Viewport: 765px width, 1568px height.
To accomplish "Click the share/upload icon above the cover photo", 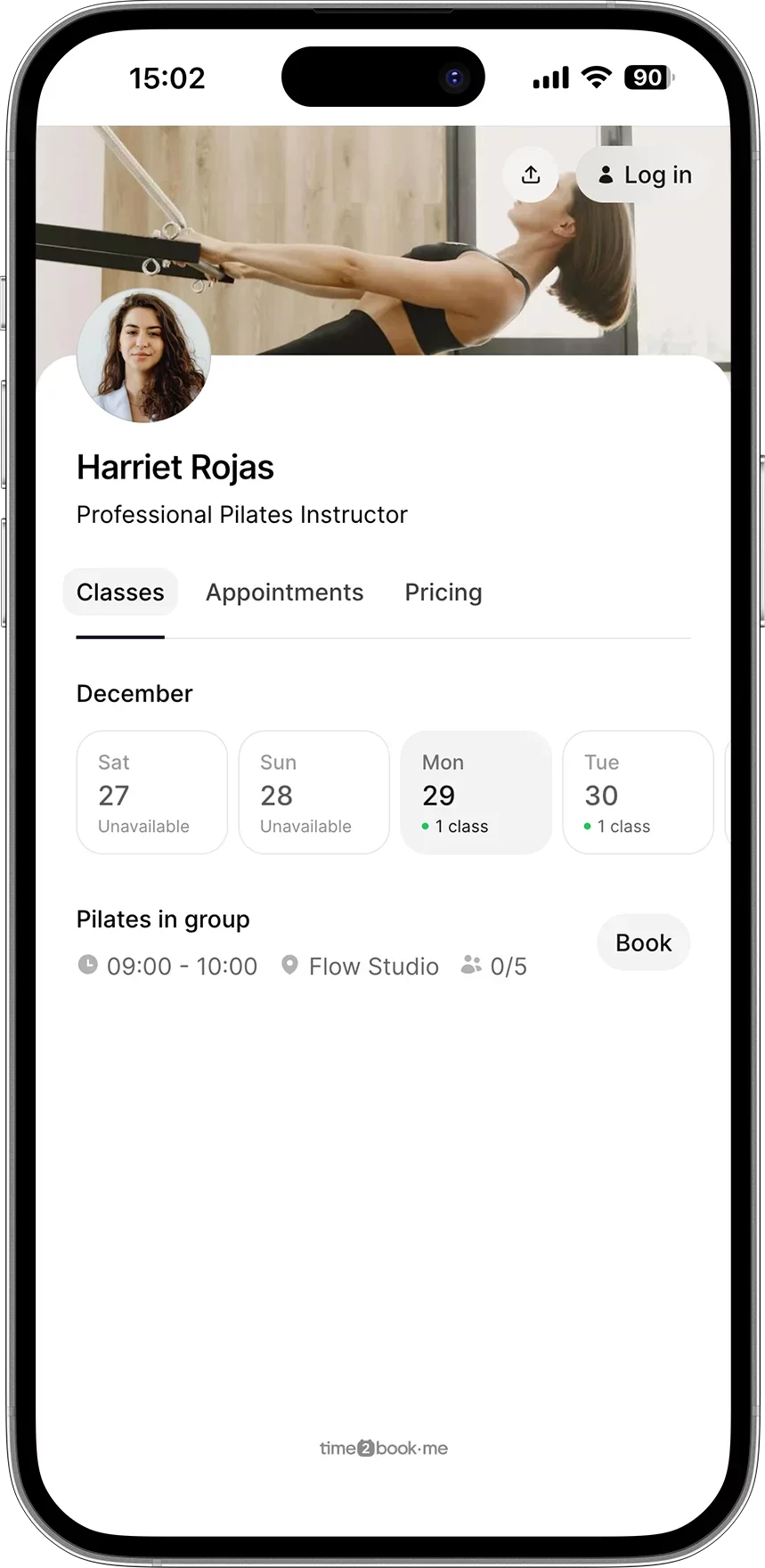I will [530, 175].
